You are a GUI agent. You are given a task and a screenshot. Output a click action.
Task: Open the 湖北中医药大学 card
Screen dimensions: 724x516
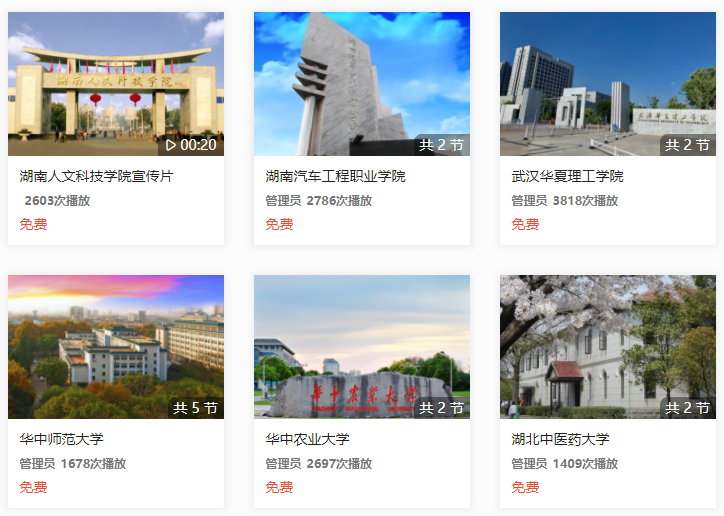pos(607,347)
